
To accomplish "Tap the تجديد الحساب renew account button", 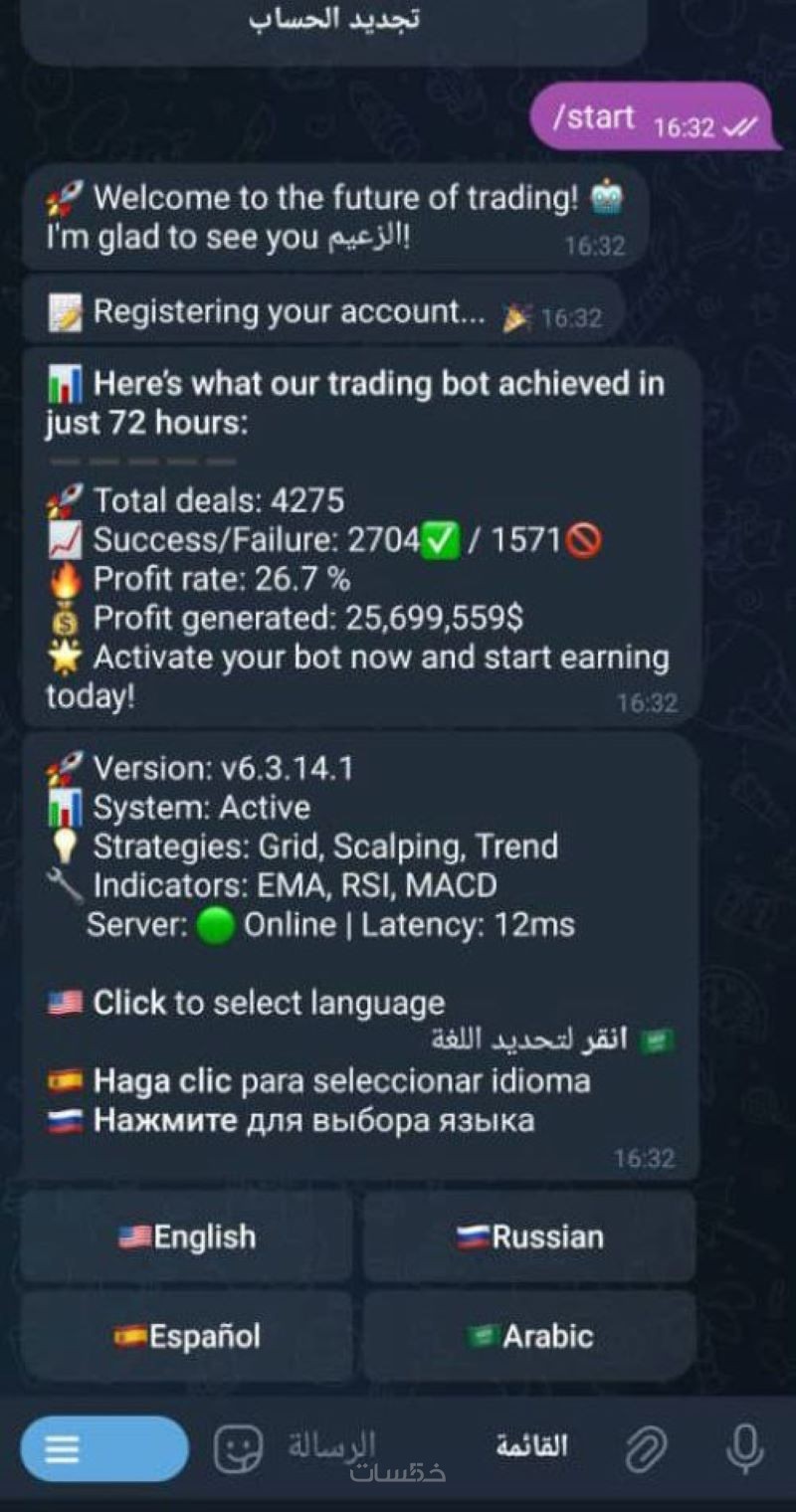I will (333, 22).
